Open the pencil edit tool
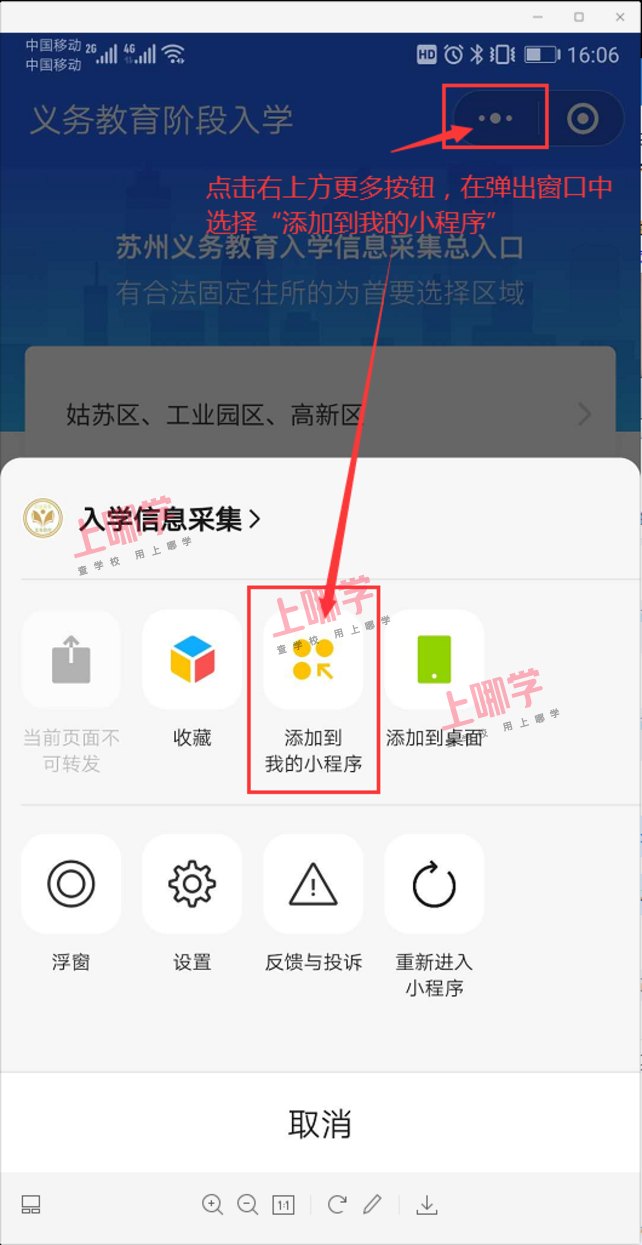The height and width of the screenshot is (1245, 642). (372, 1204)
